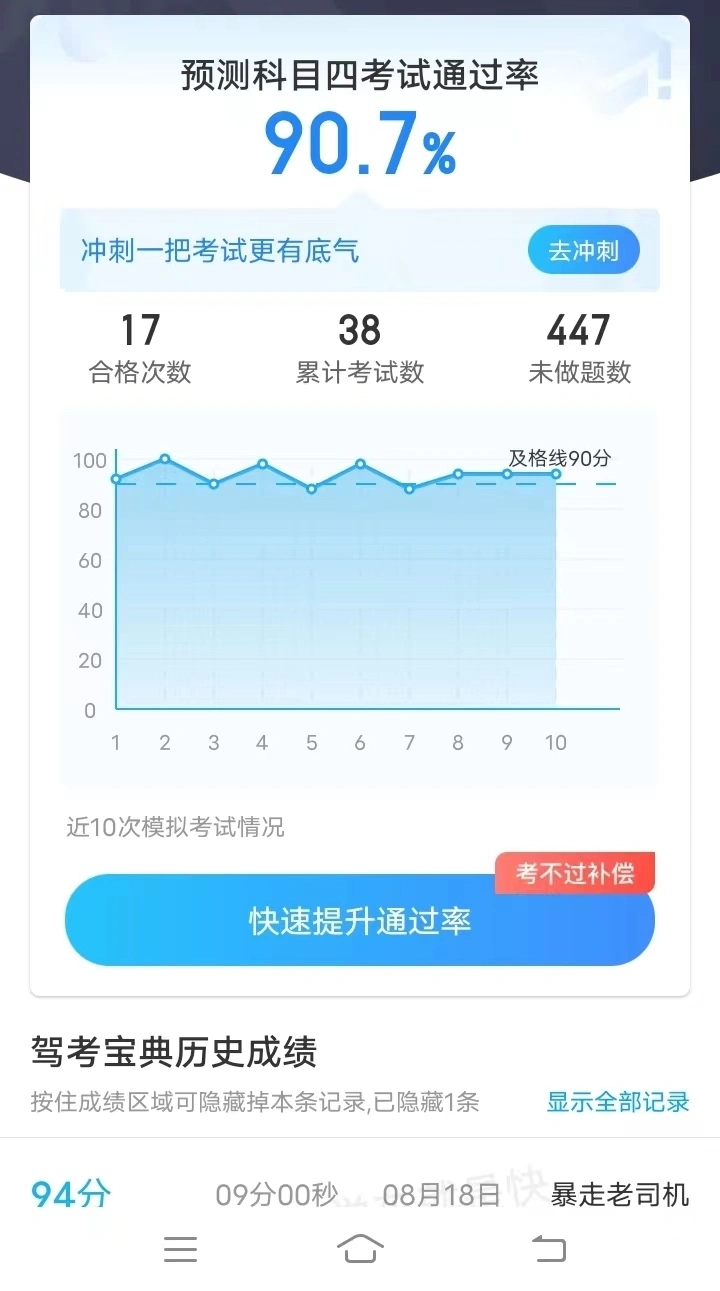Open the 94分 history record row
Viewport: 720px width, 1291px height.
[360, 1194]
